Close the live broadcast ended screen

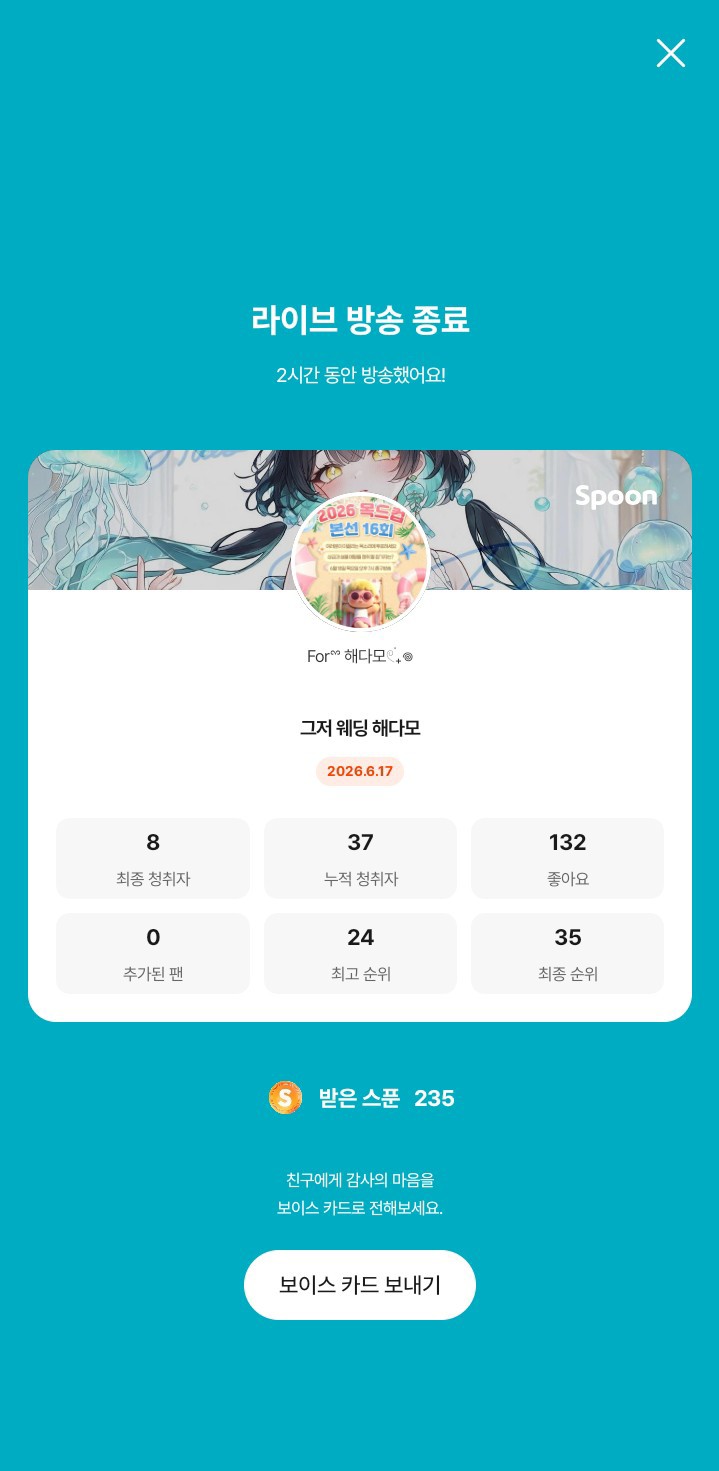point(670,53)
